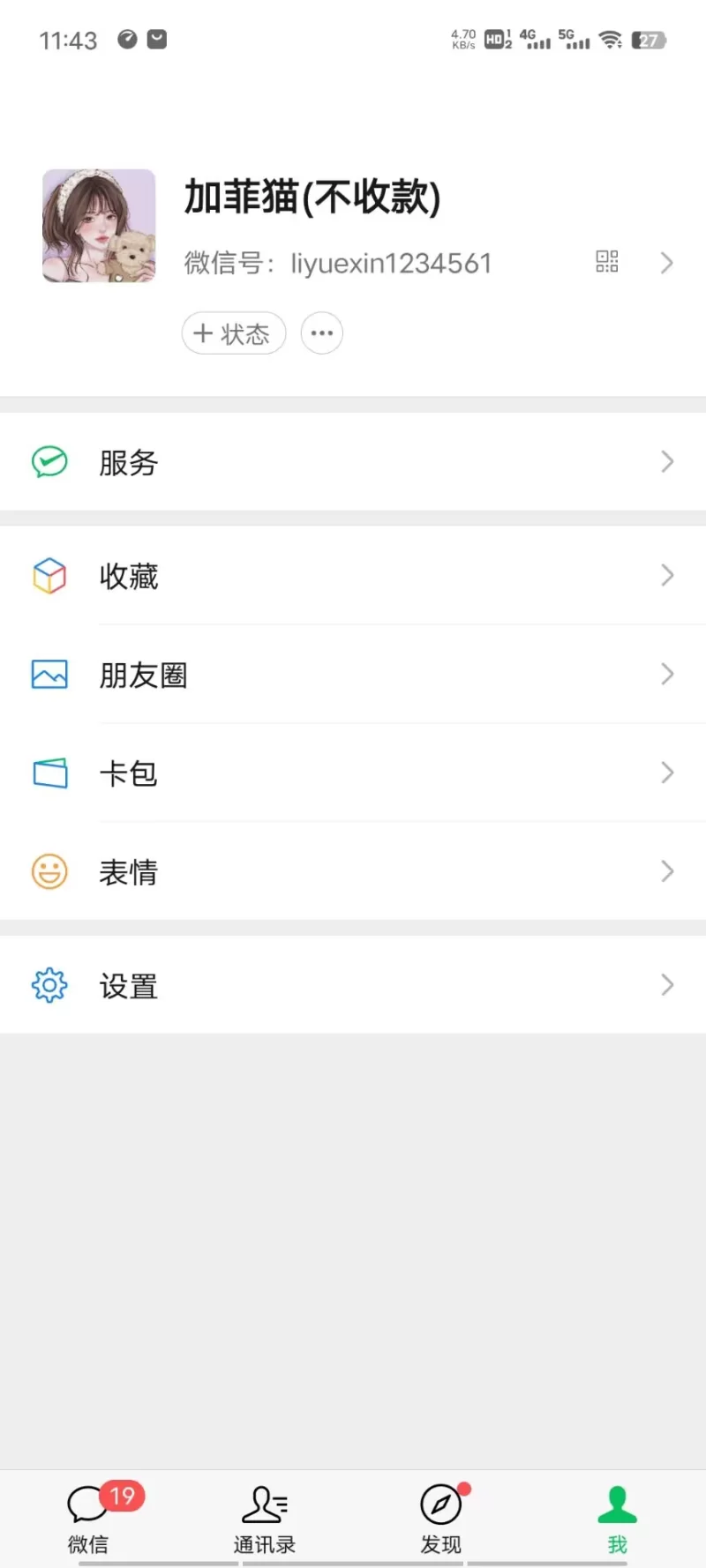Add a status with the 状态 button
The image size is (706, 1568).
[234, 333]
